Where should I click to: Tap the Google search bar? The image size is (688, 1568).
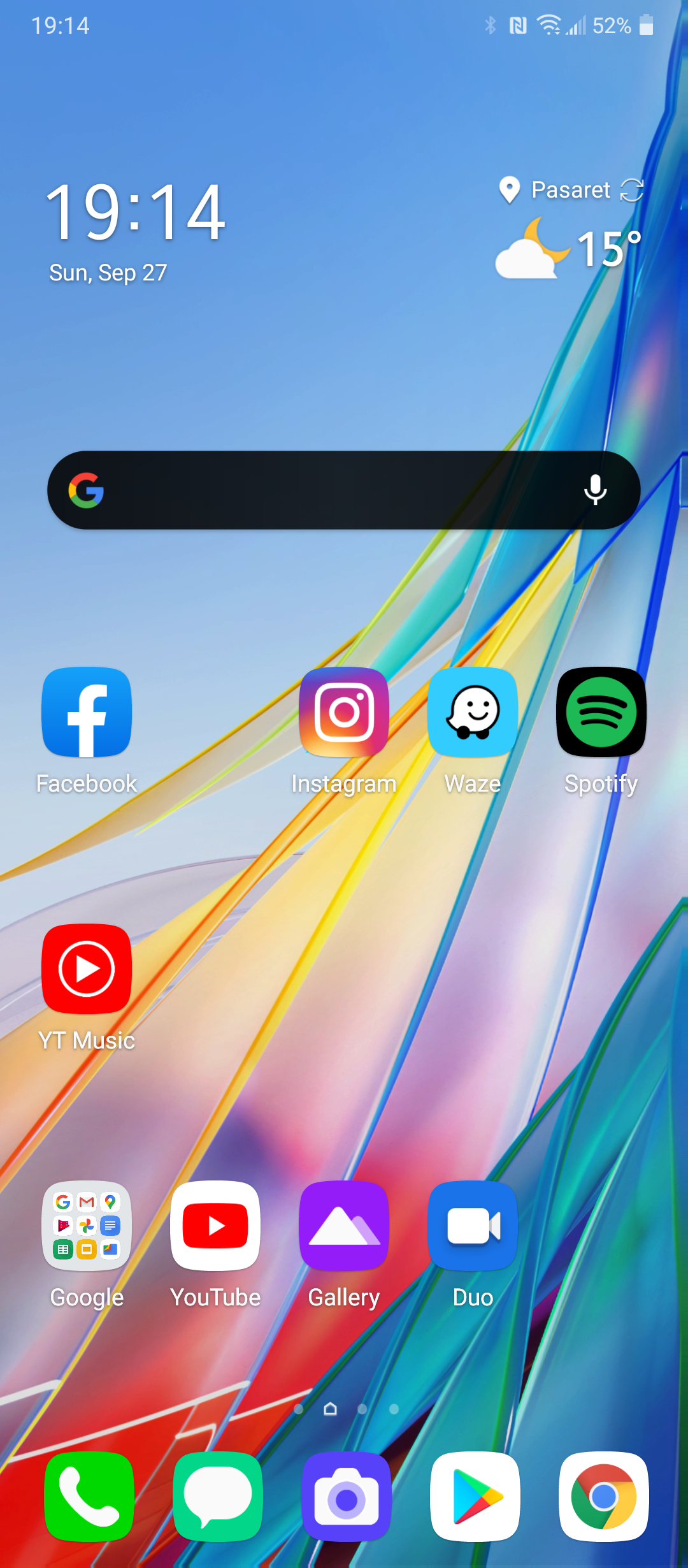[x=331, y=490]
